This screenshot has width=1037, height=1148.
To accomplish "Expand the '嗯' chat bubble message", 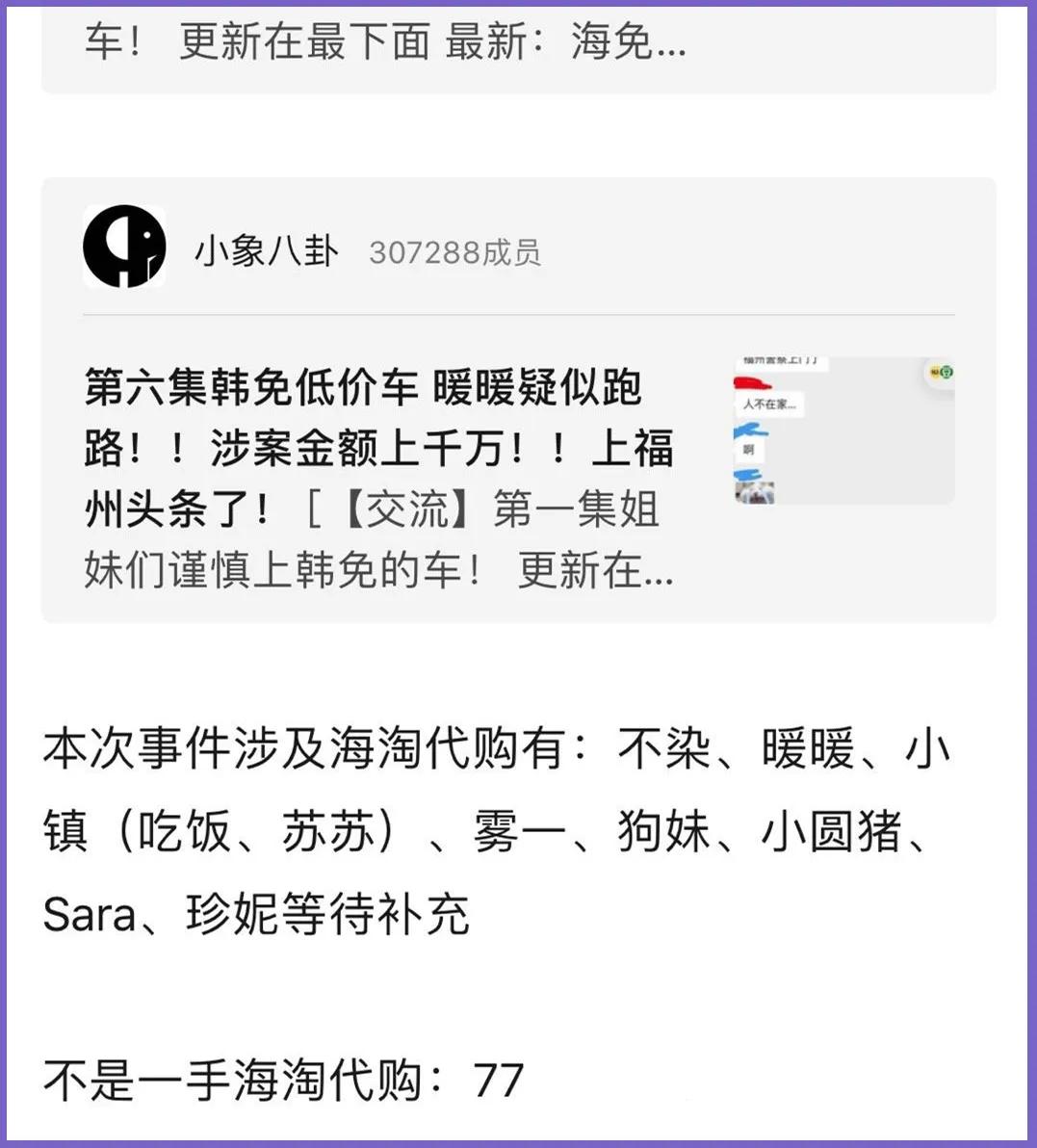I will pyautogui.click(x=752, y=450).
